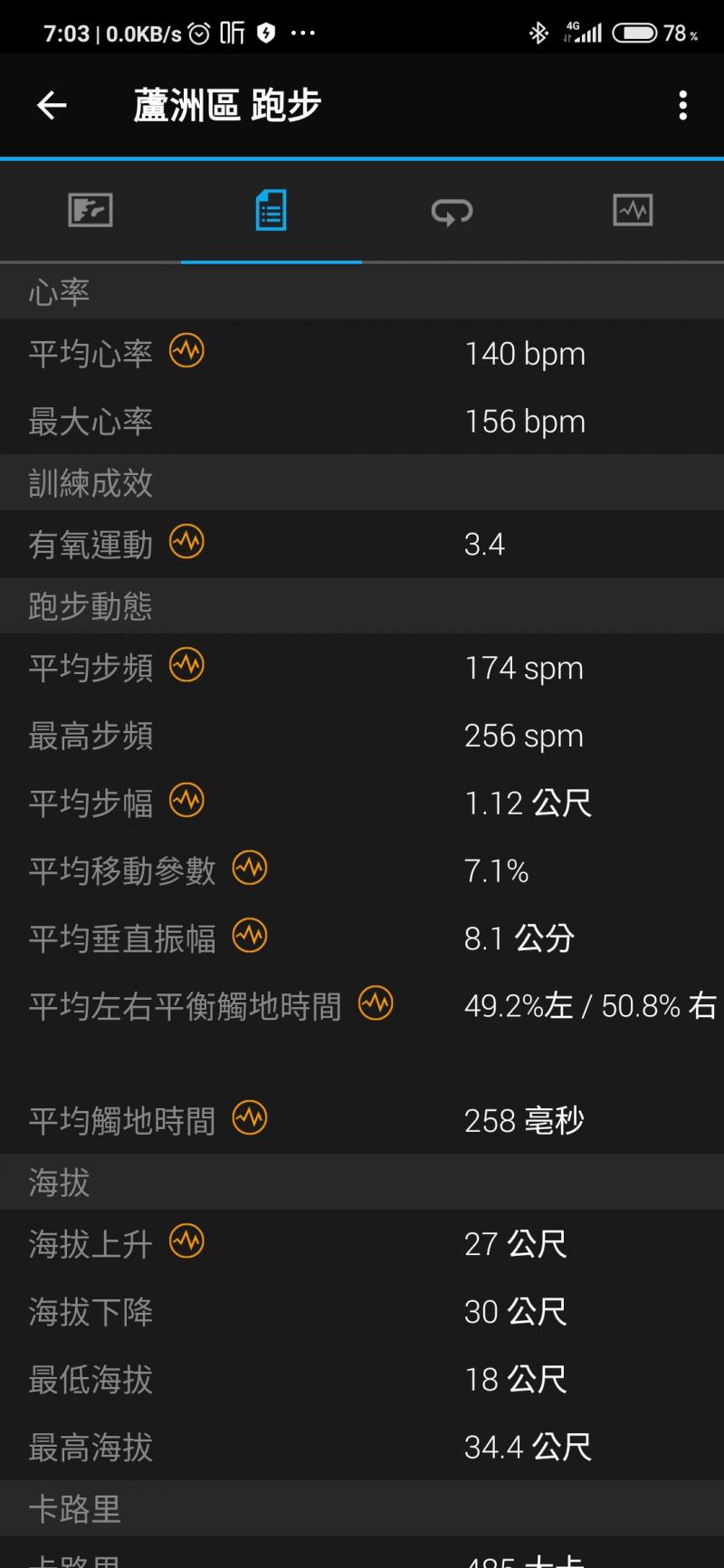Open the overflow menu

tap(682, 106)
